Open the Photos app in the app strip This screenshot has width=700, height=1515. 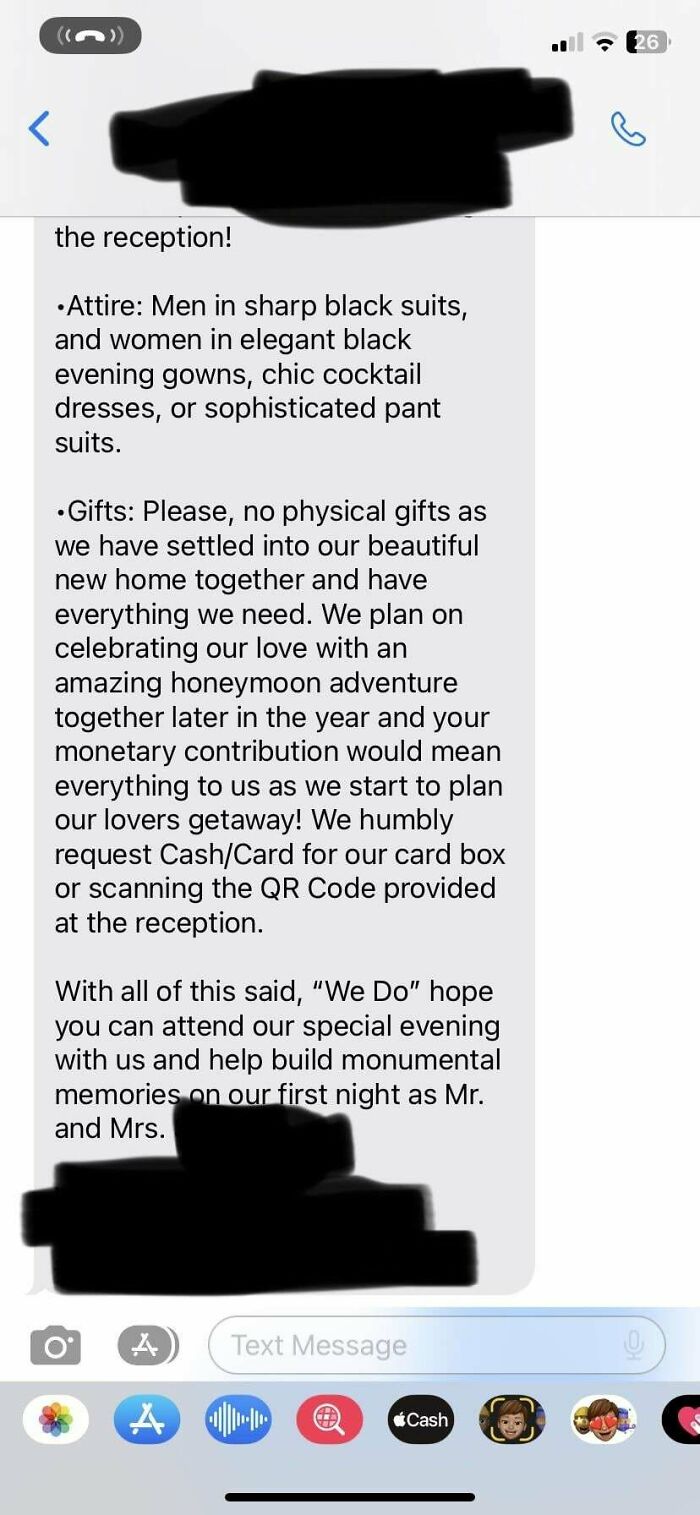coord(56,1419)
